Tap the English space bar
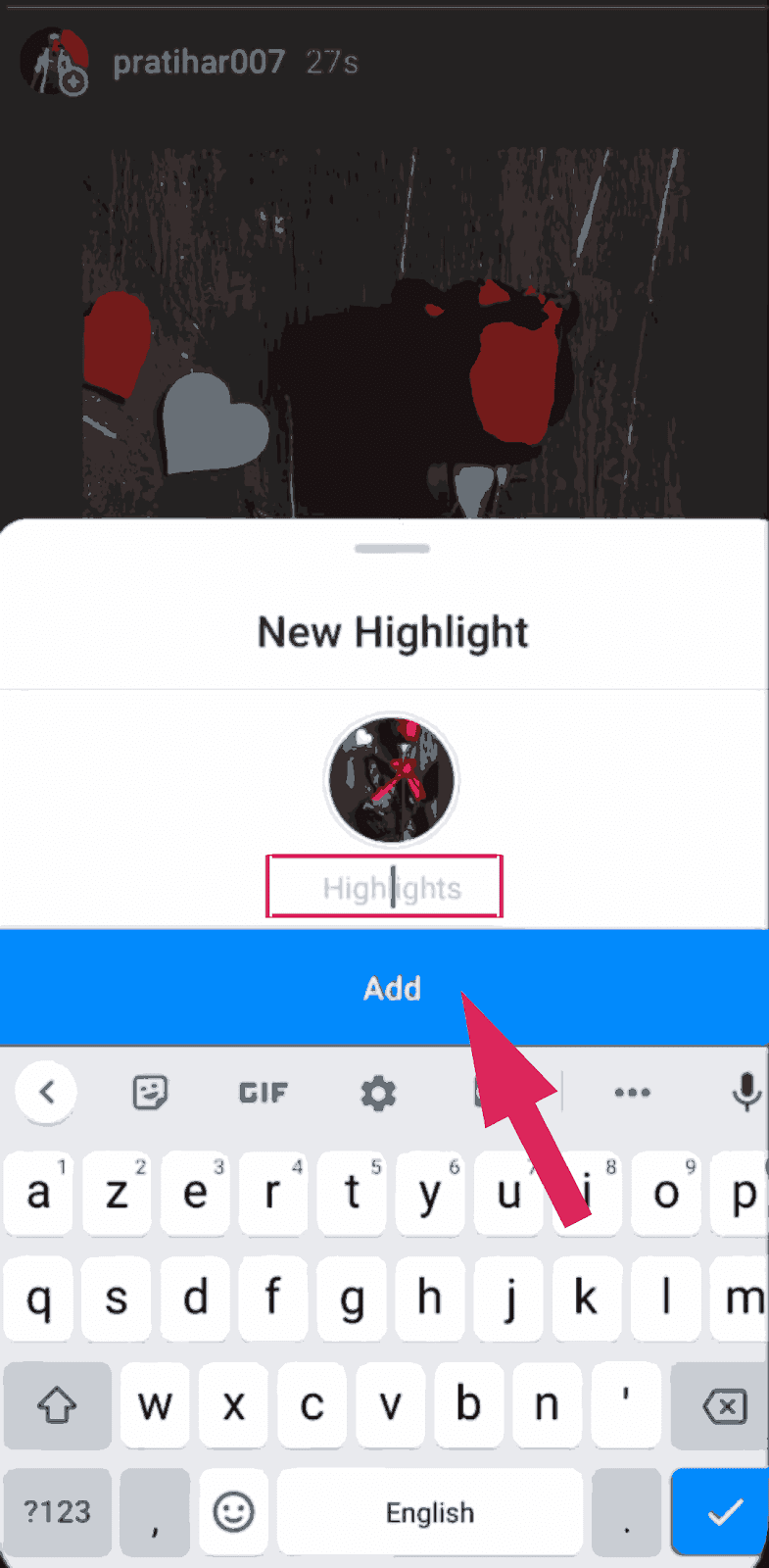This screenshot has width=769, height=1568. (x=429, y=1512)
